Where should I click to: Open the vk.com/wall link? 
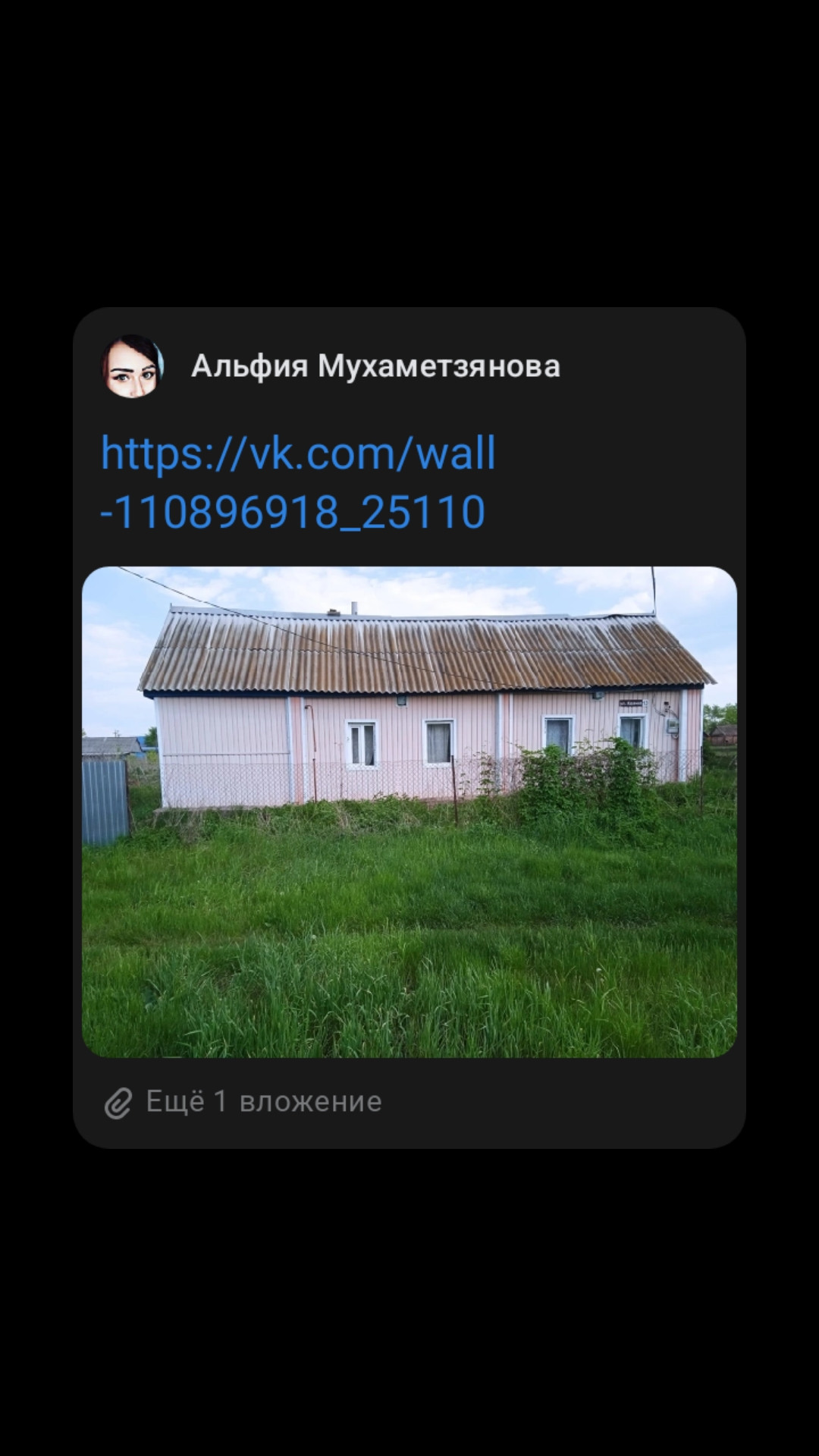pos(298,482)
